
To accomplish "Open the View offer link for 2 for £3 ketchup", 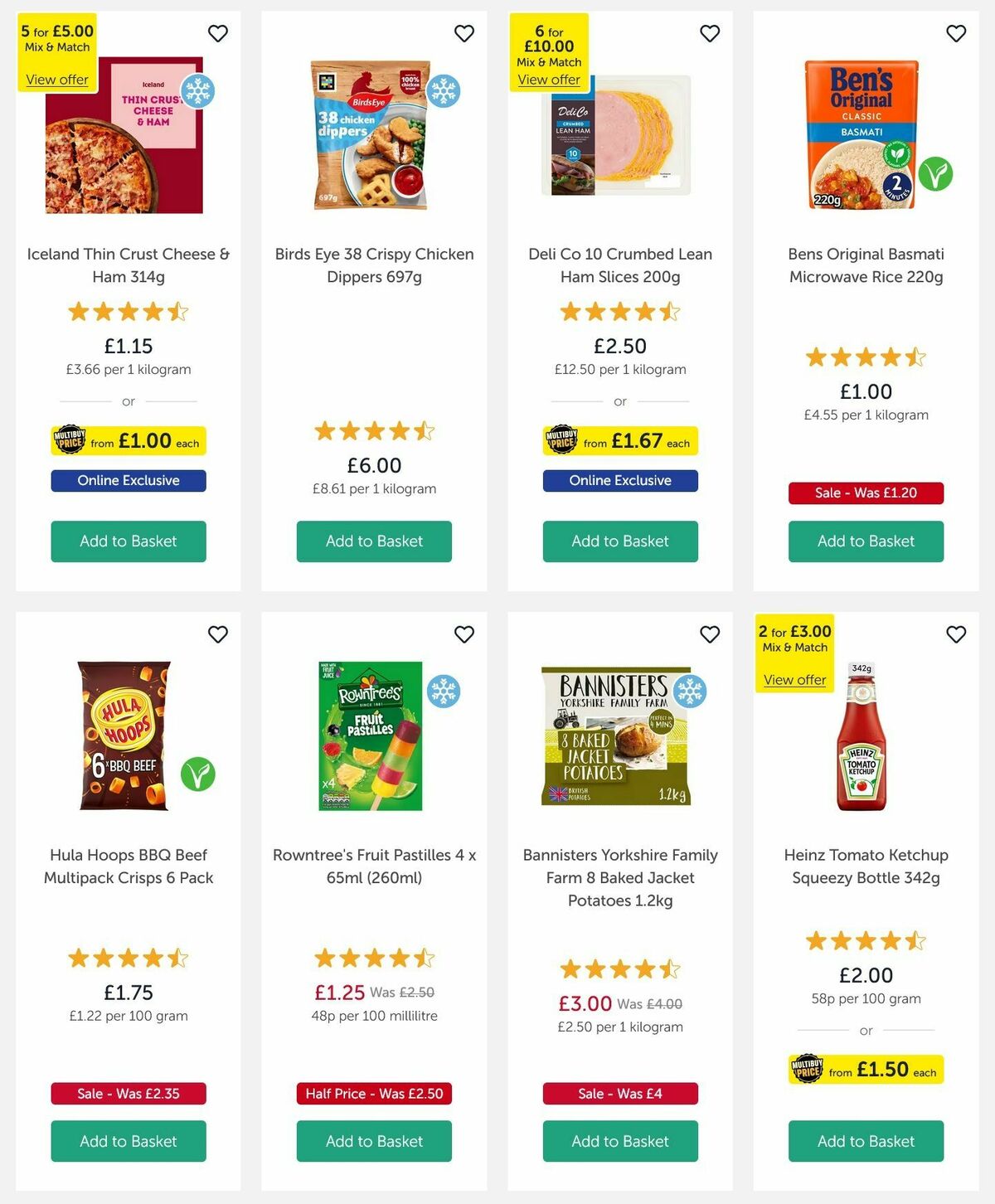I will click(x=794, y=679).
